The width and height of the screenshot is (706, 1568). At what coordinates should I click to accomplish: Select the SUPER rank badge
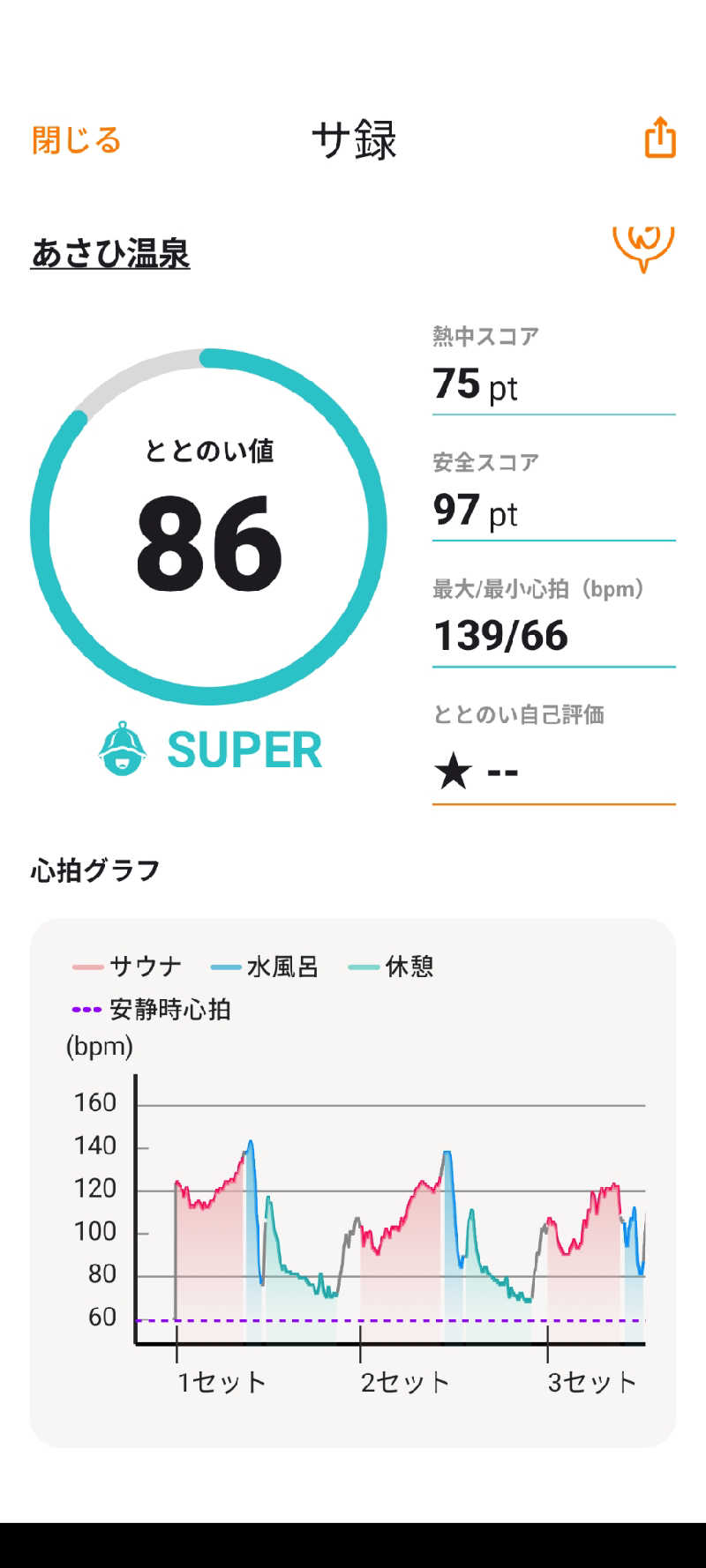[x=244, y=749]
